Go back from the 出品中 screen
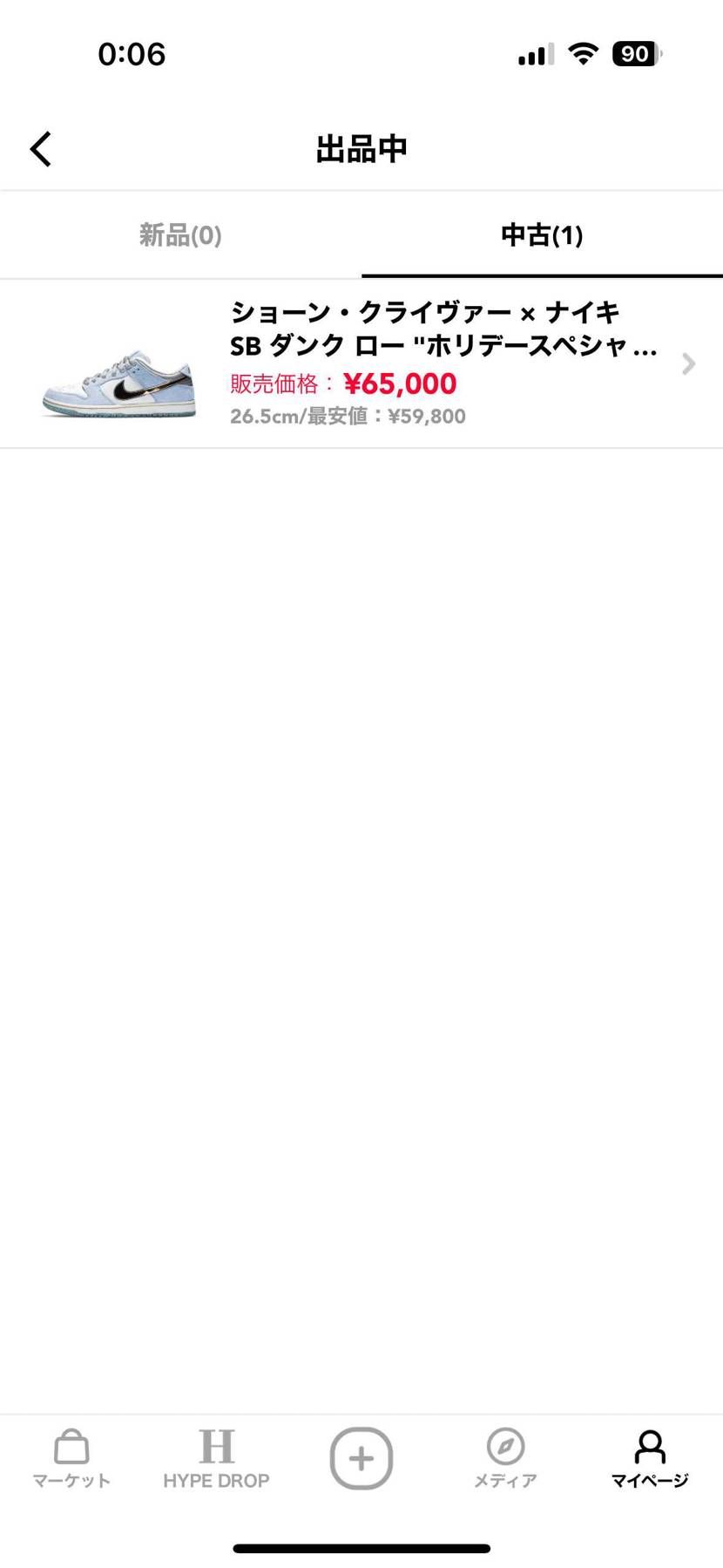The image size is (723, 1568). 41,149
